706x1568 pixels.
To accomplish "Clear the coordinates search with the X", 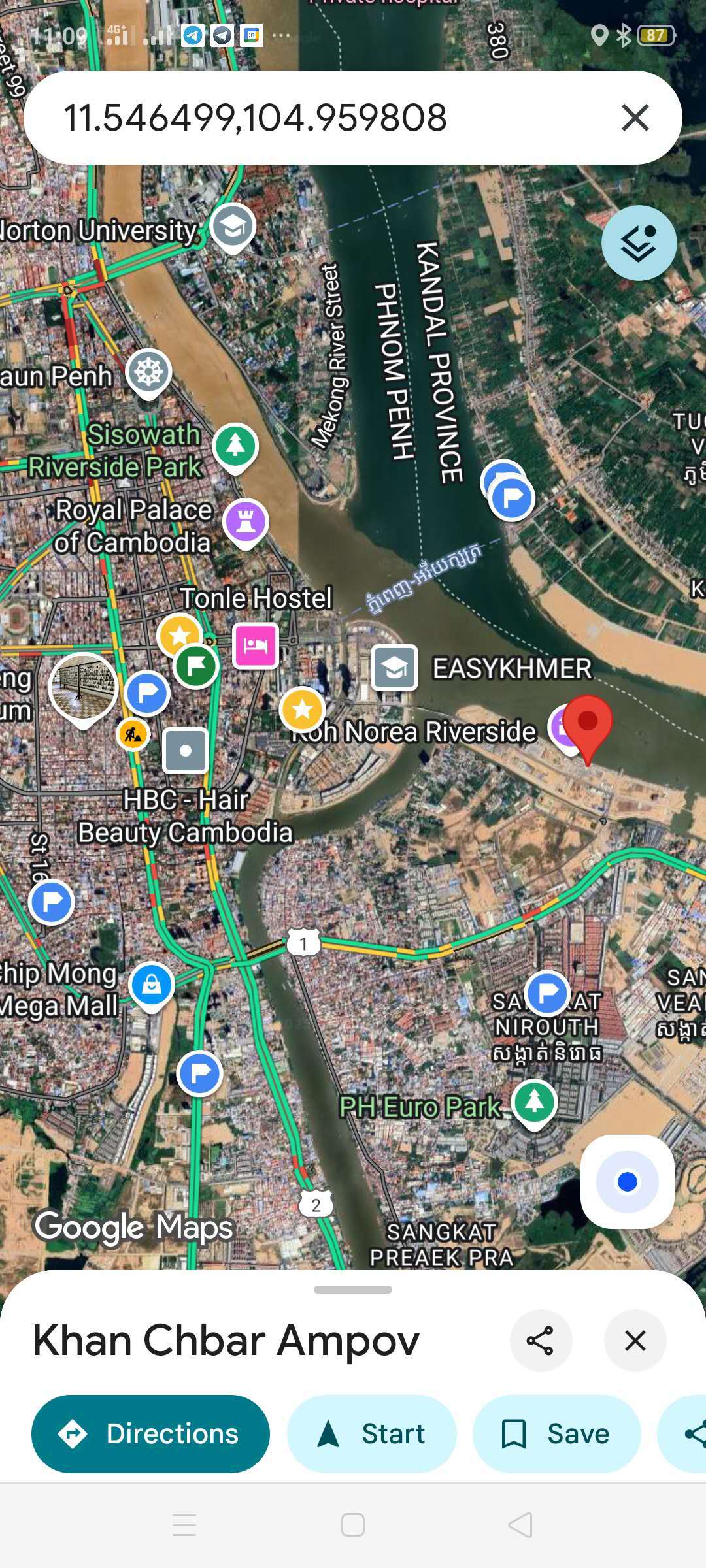I will point(635,118).
